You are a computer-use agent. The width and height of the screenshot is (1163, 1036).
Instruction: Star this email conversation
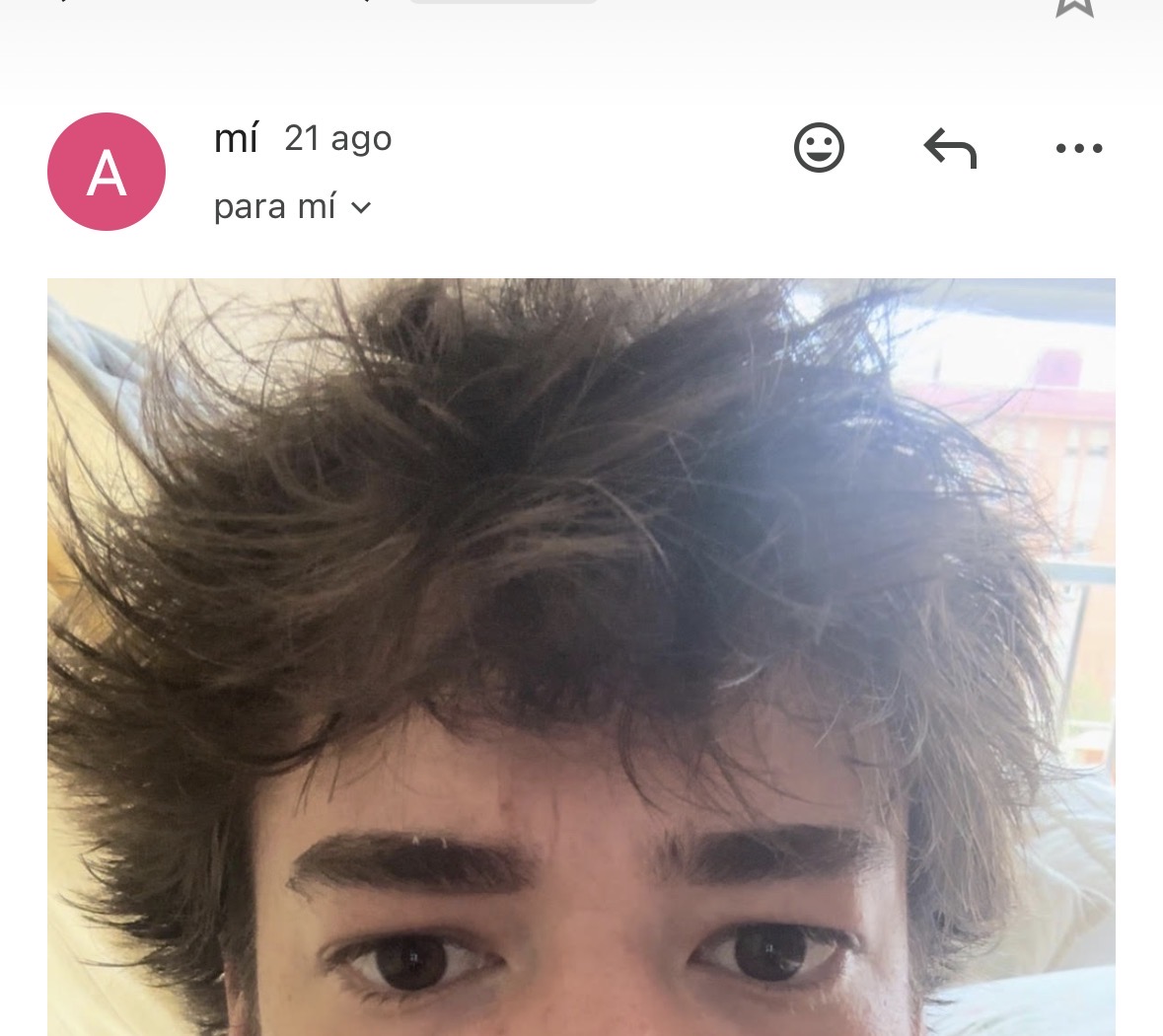(x=1074, y=7)
